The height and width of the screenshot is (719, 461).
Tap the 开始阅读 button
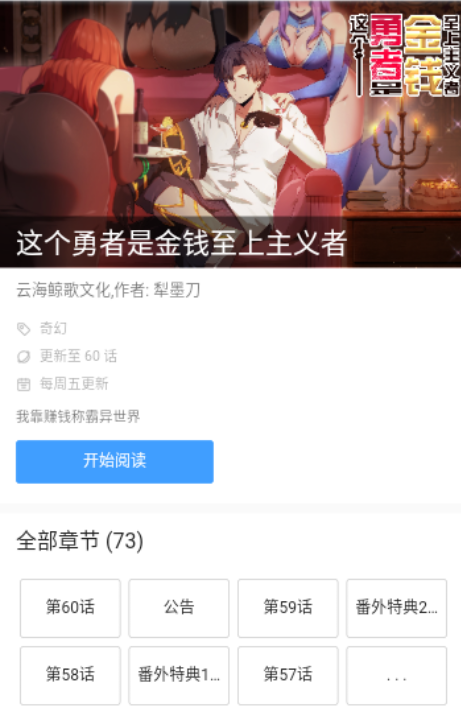point(114,461)
